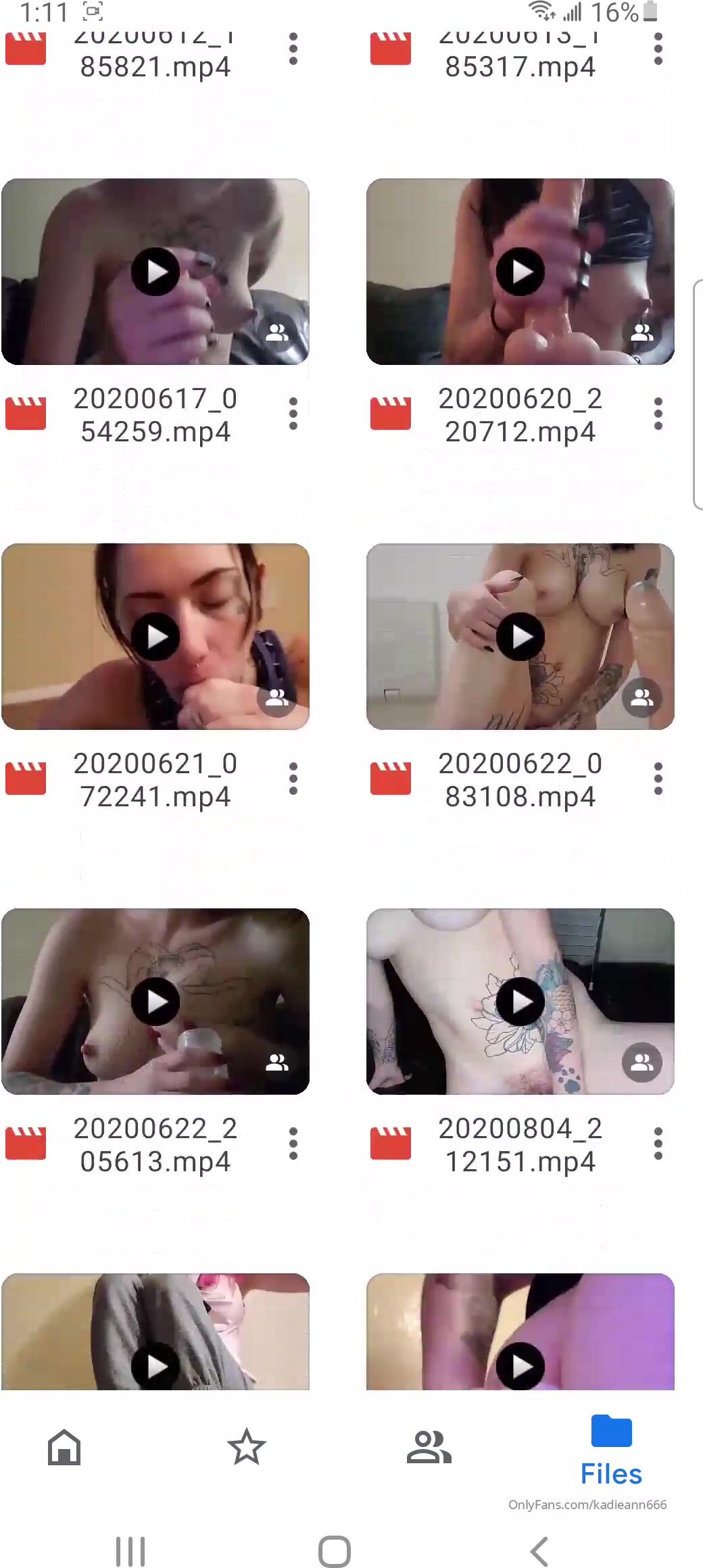This screenshot has width=703, height=1568.
Task: Switch to the Home tab
Action: (x=64, y=1447)
